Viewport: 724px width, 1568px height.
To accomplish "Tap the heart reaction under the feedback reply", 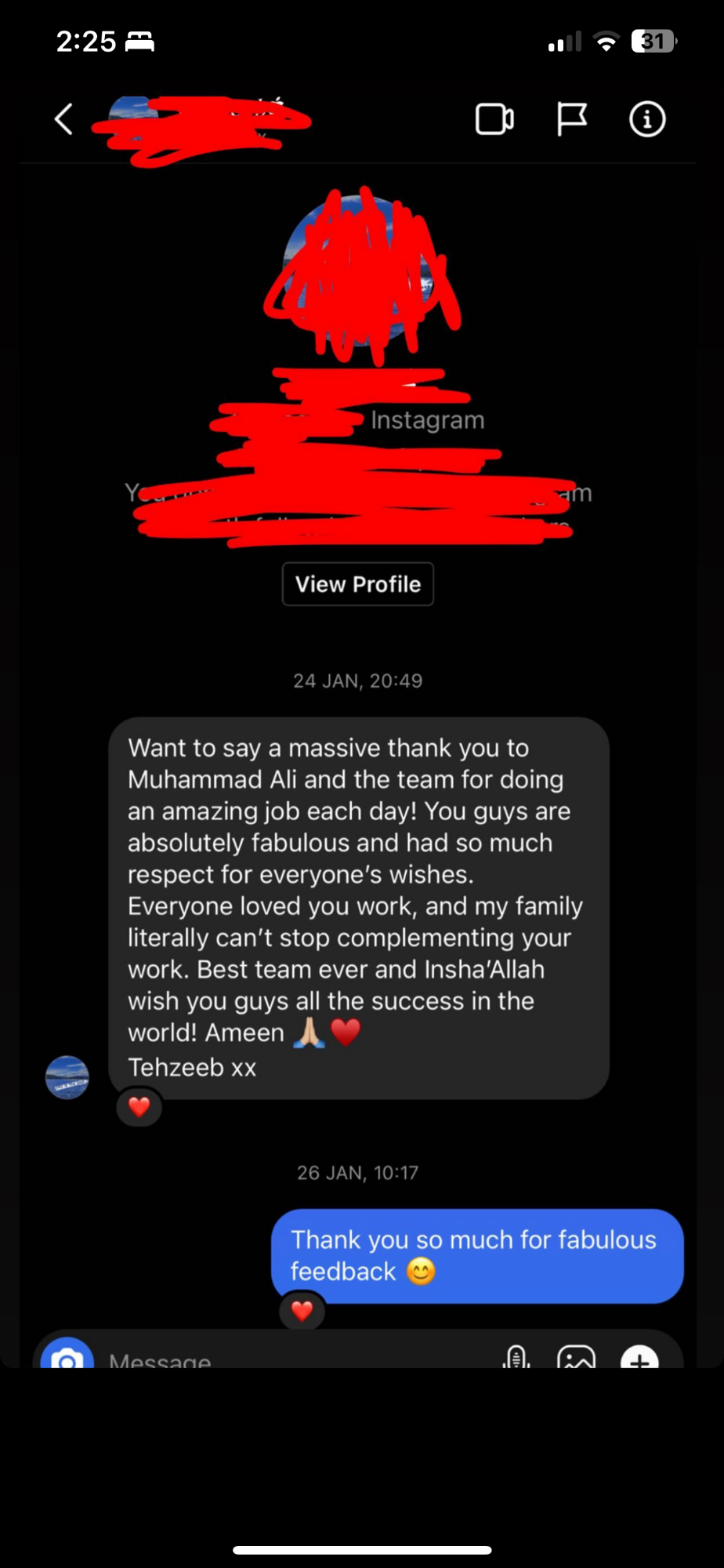I will [302, 1310].
